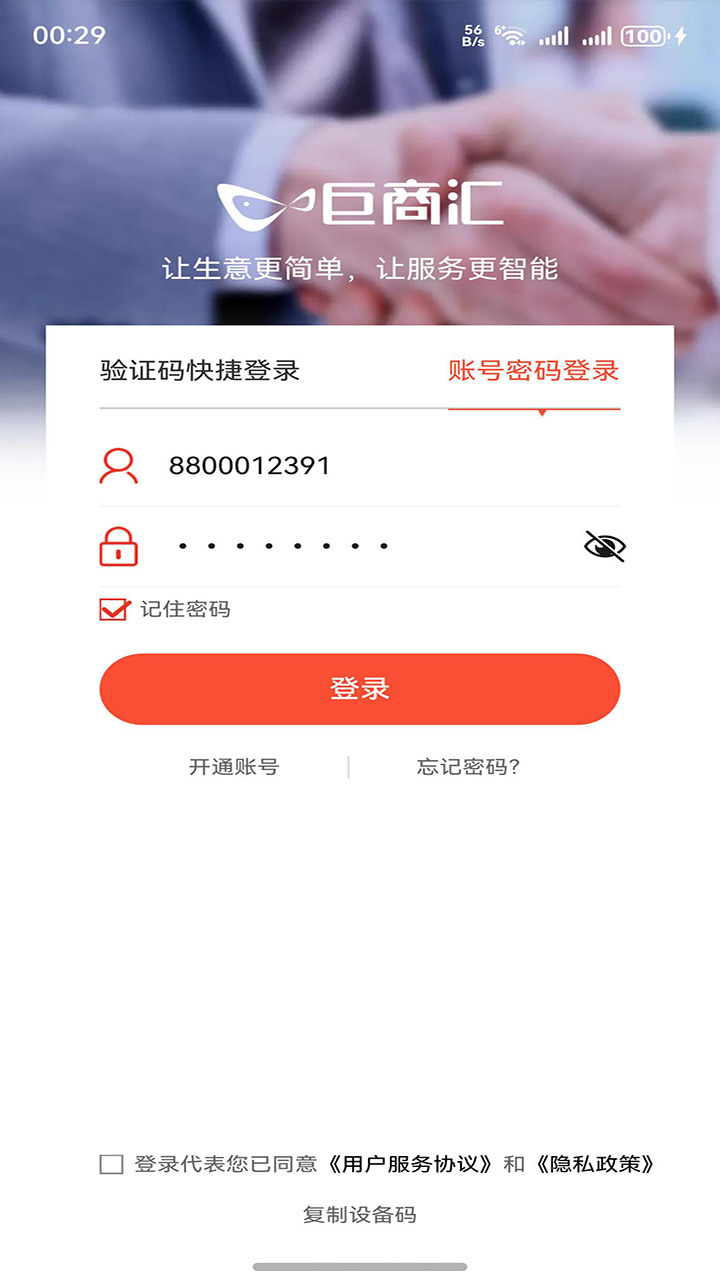Open the 《用户服务协议》 agreement
720x1280 pixels.
[x=410, y=1163]
